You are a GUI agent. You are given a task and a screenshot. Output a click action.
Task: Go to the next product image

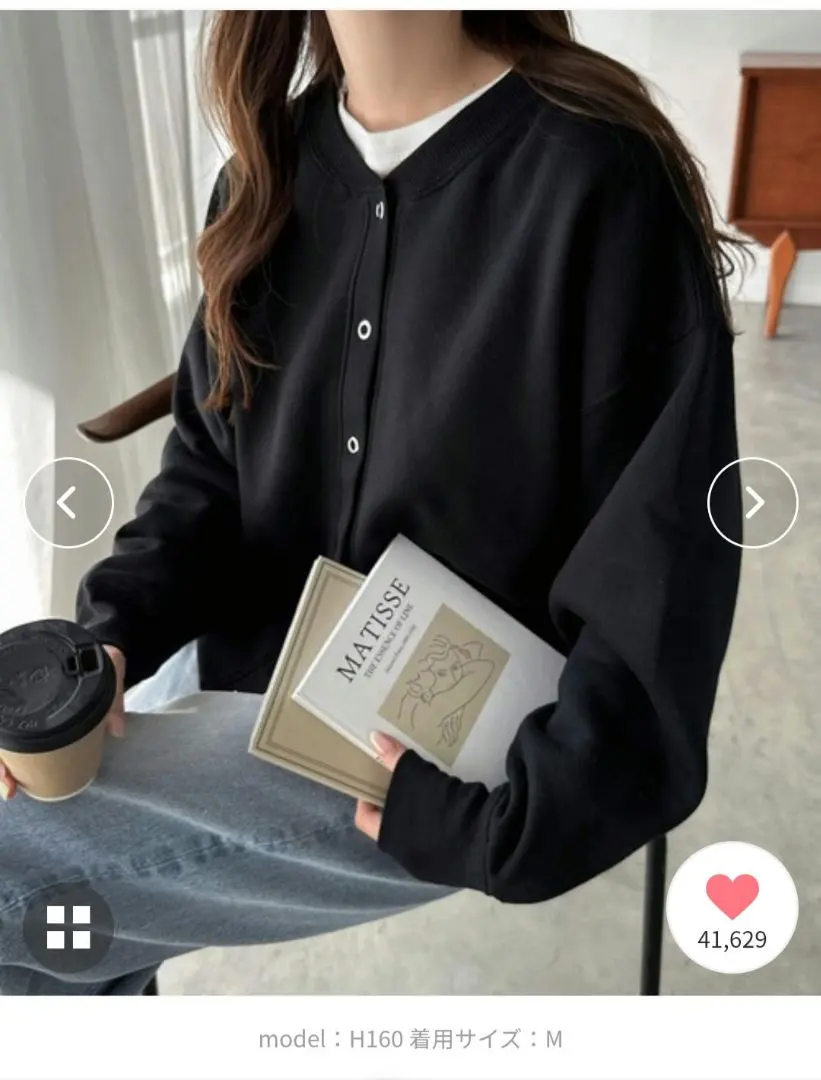tap(752, 502)
